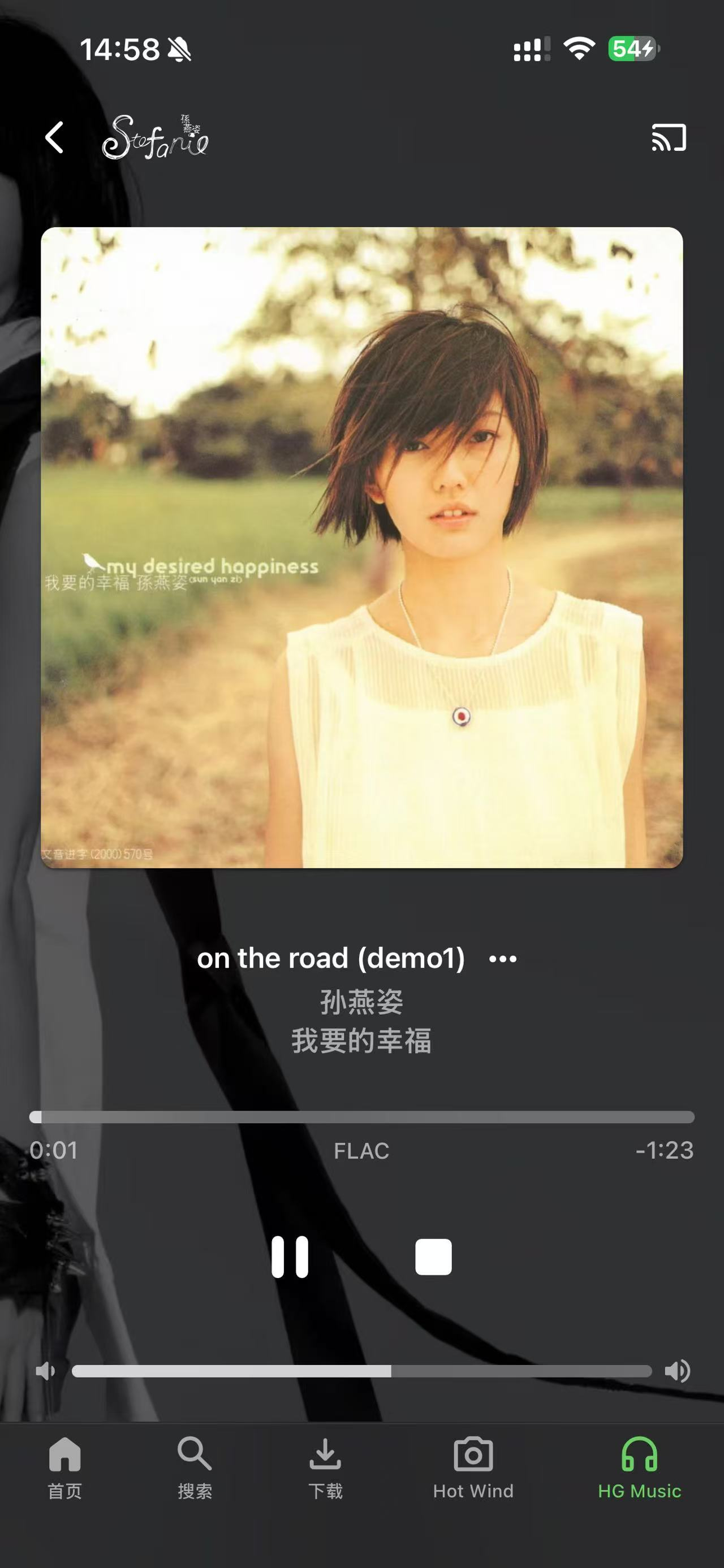This screenshot has width=724, height=1568.
Task: Tap the playback progress bar to seek
Action: (361, 1117)
